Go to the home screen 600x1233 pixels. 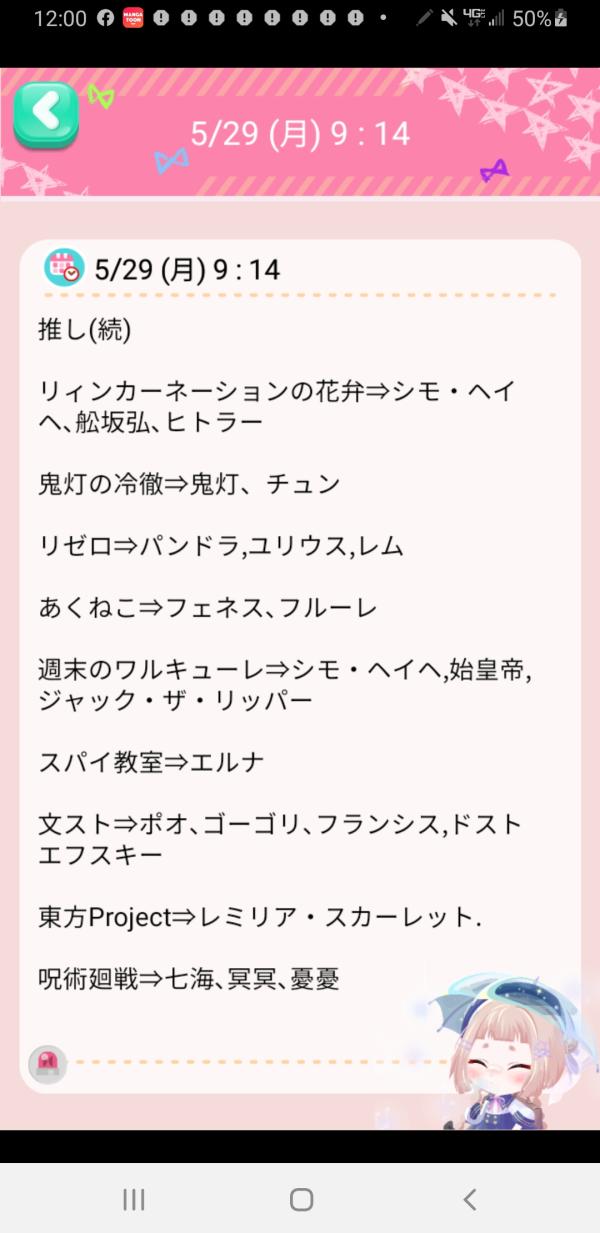point(301,1199)
